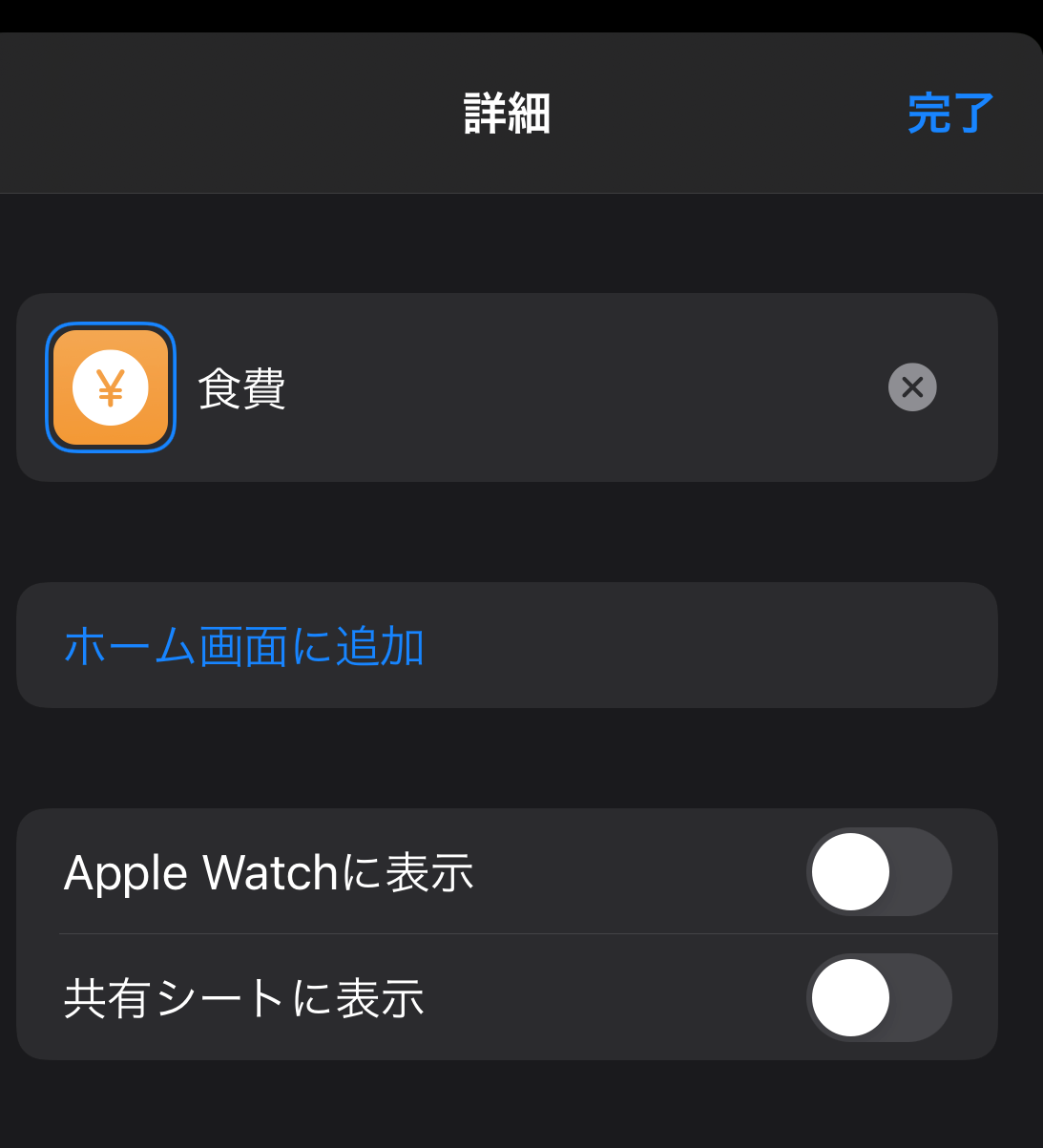Change the orange yen shortcut icon
This screenshot has height=1148, width=1043.
[111, 387]
